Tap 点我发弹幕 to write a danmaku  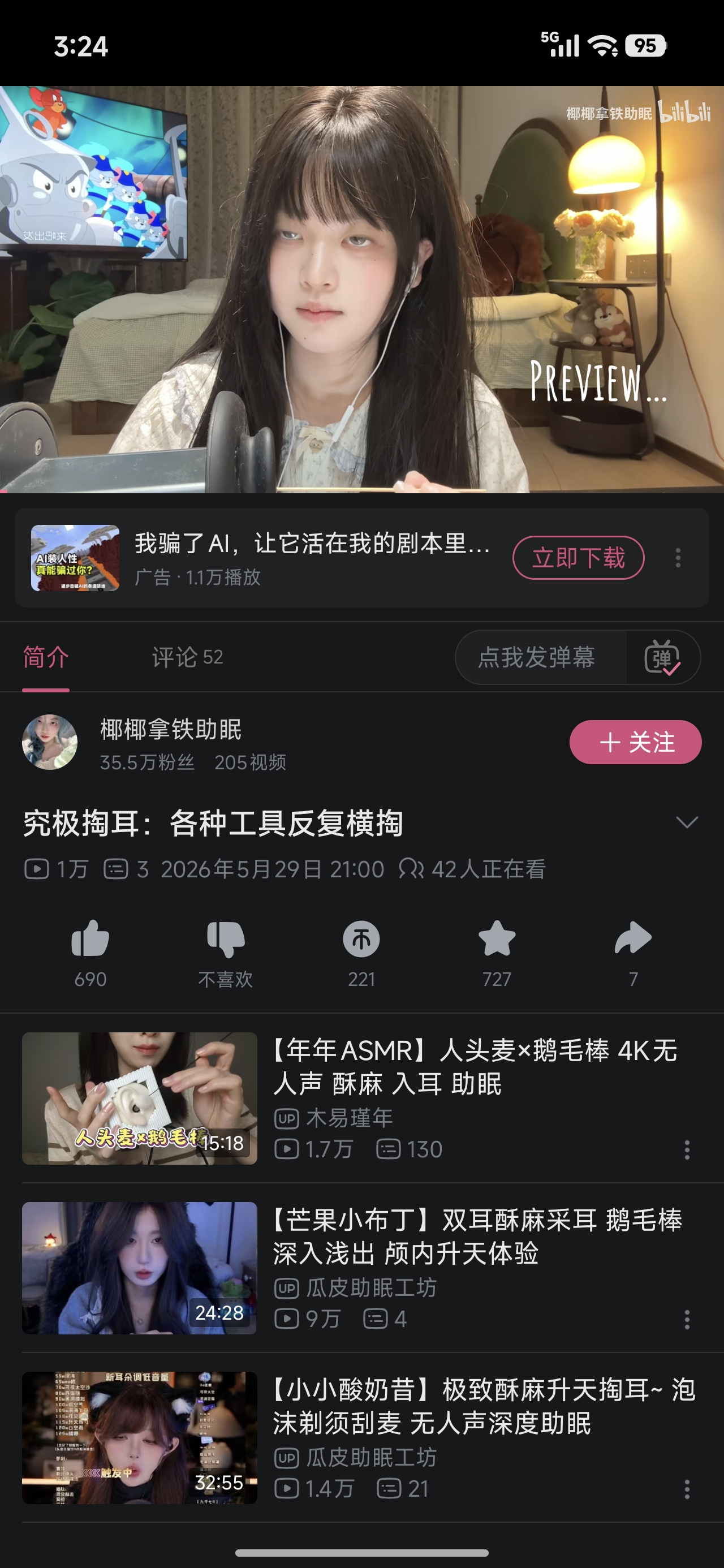(x=536, y=657)
